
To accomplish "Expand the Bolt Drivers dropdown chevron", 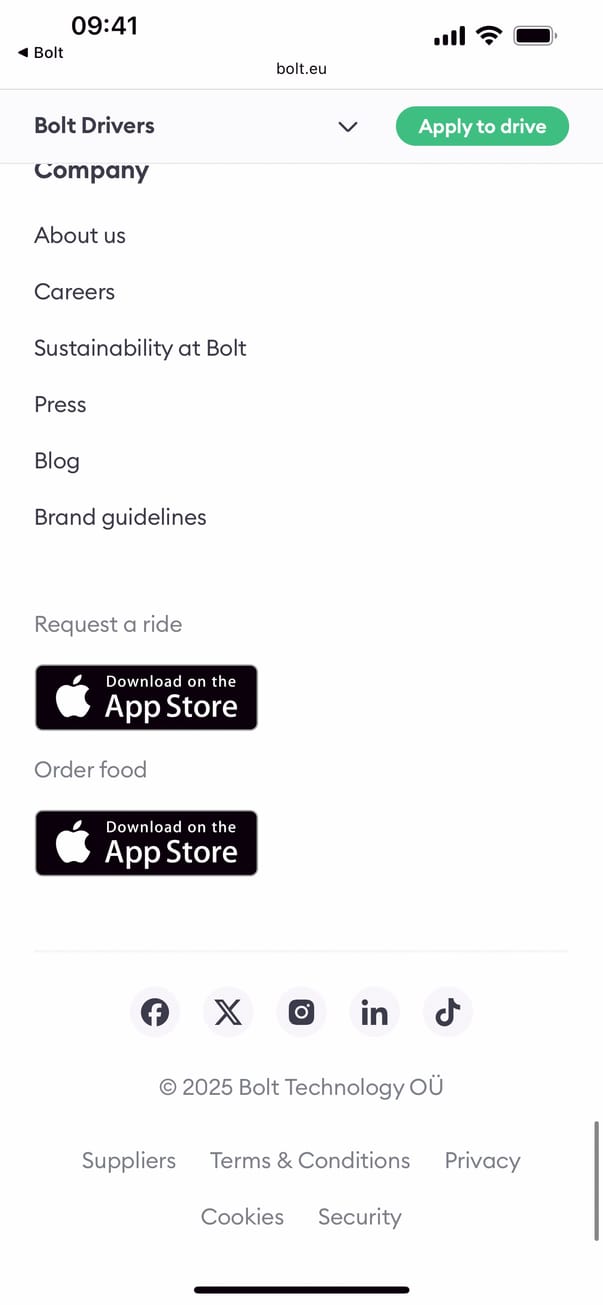I will (x=347, y=127).
